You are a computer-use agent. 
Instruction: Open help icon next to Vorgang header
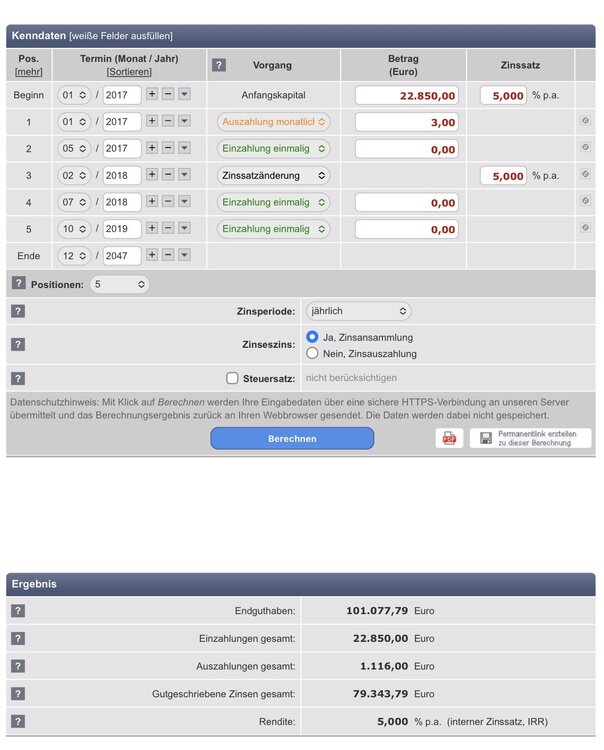pyautogui.click(x=219, y=65)
